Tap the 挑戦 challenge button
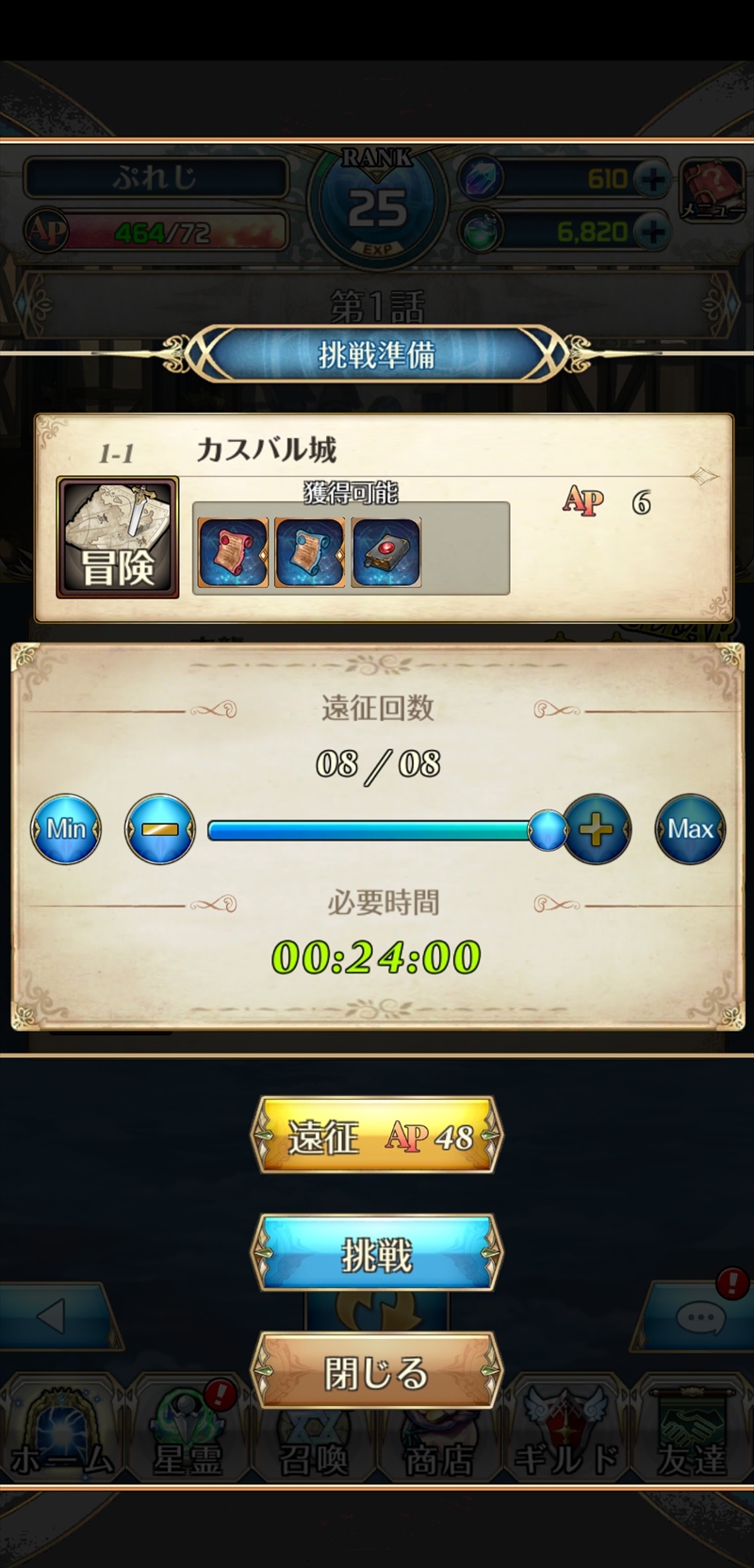 [377, 1254]
